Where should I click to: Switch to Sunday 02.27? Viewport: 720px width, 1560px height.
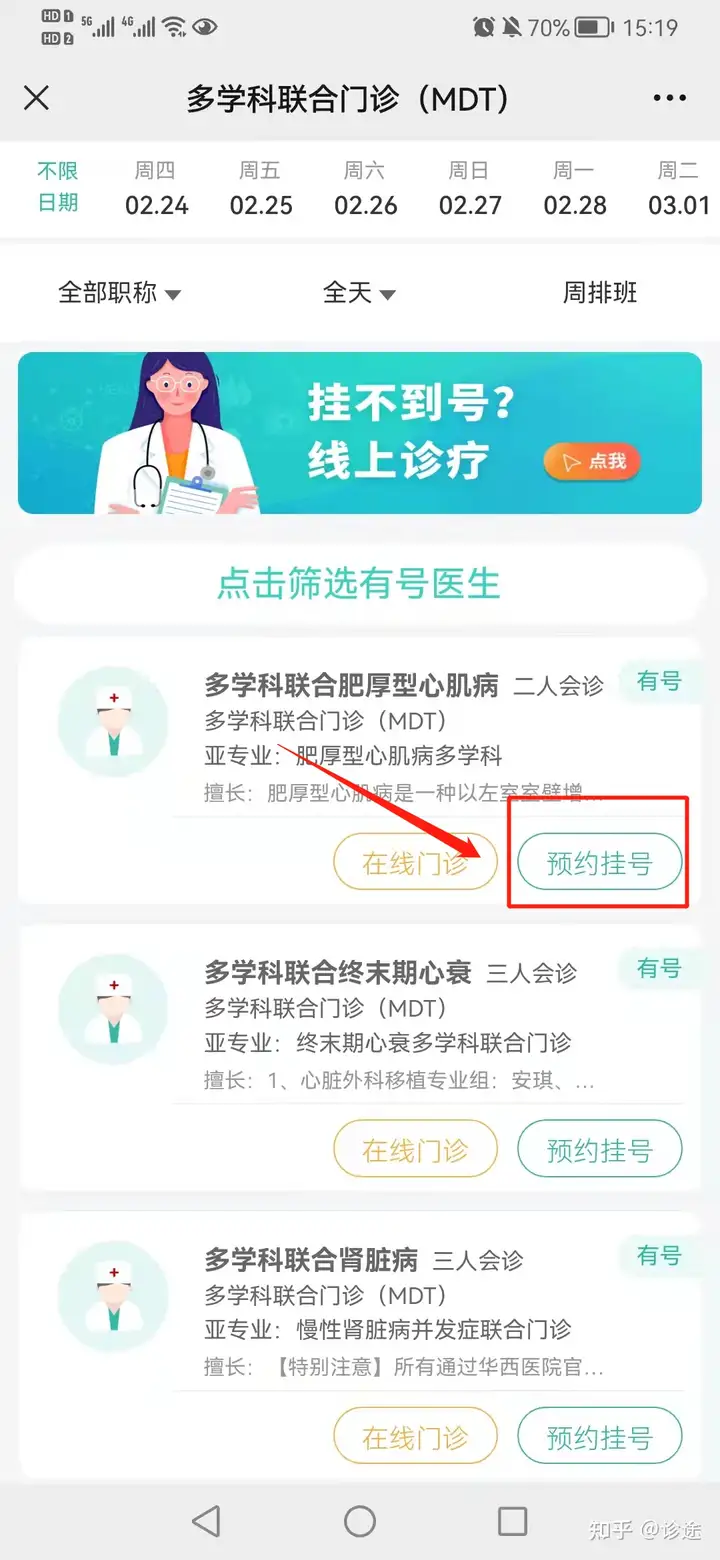point(470,188)
